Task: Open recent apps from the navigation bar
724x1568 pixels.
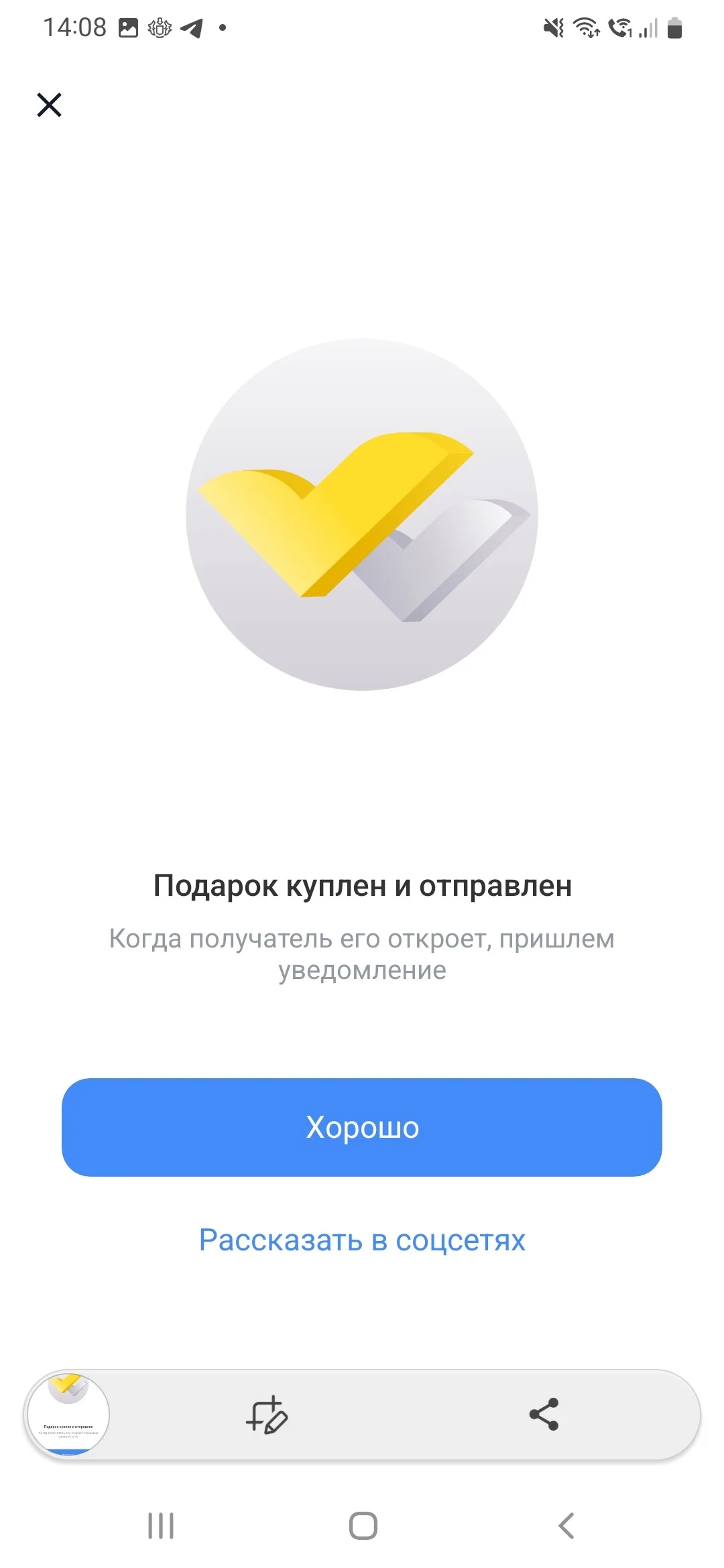Action: pos(161,1526)
